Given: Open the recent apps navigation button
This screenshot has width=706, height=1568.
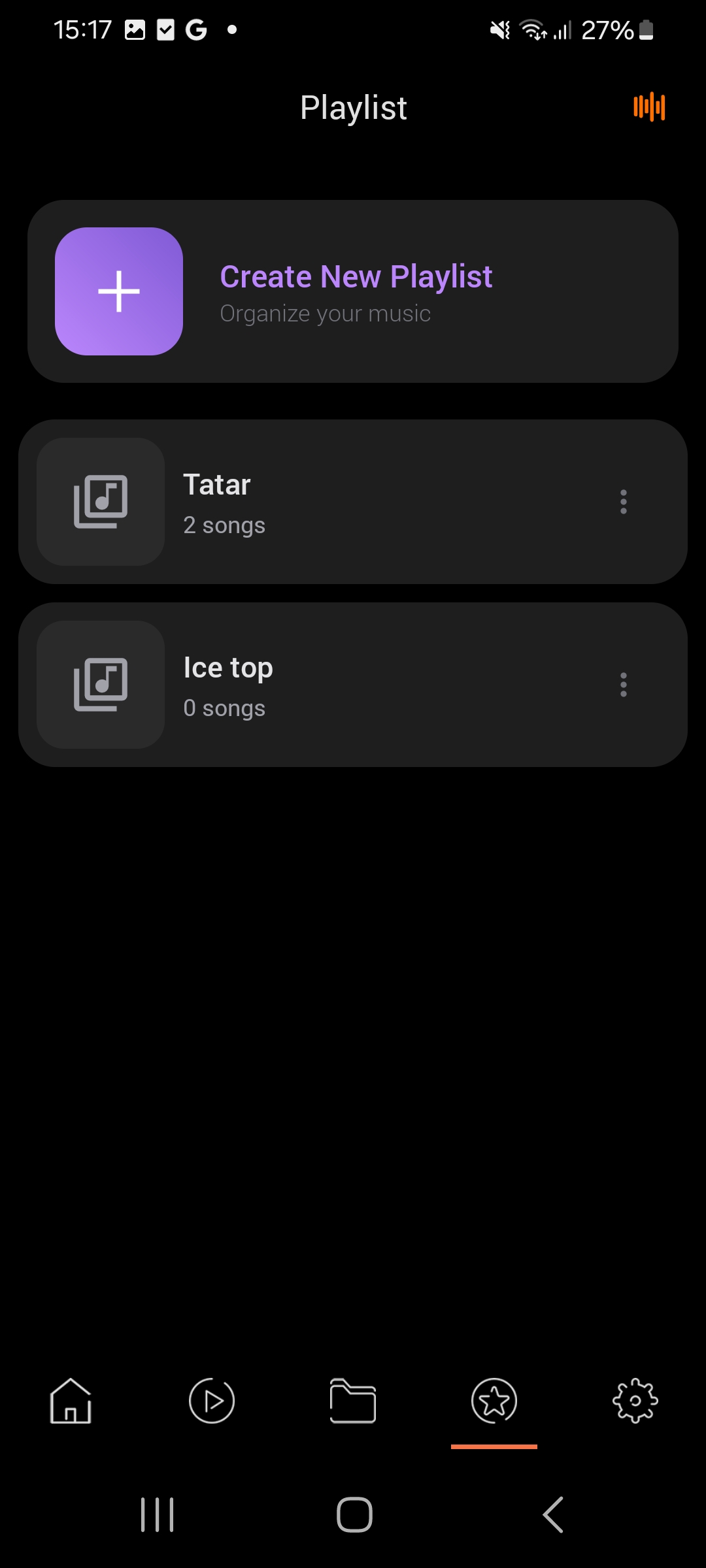Looking at the screenshot, I should 157,1517.
